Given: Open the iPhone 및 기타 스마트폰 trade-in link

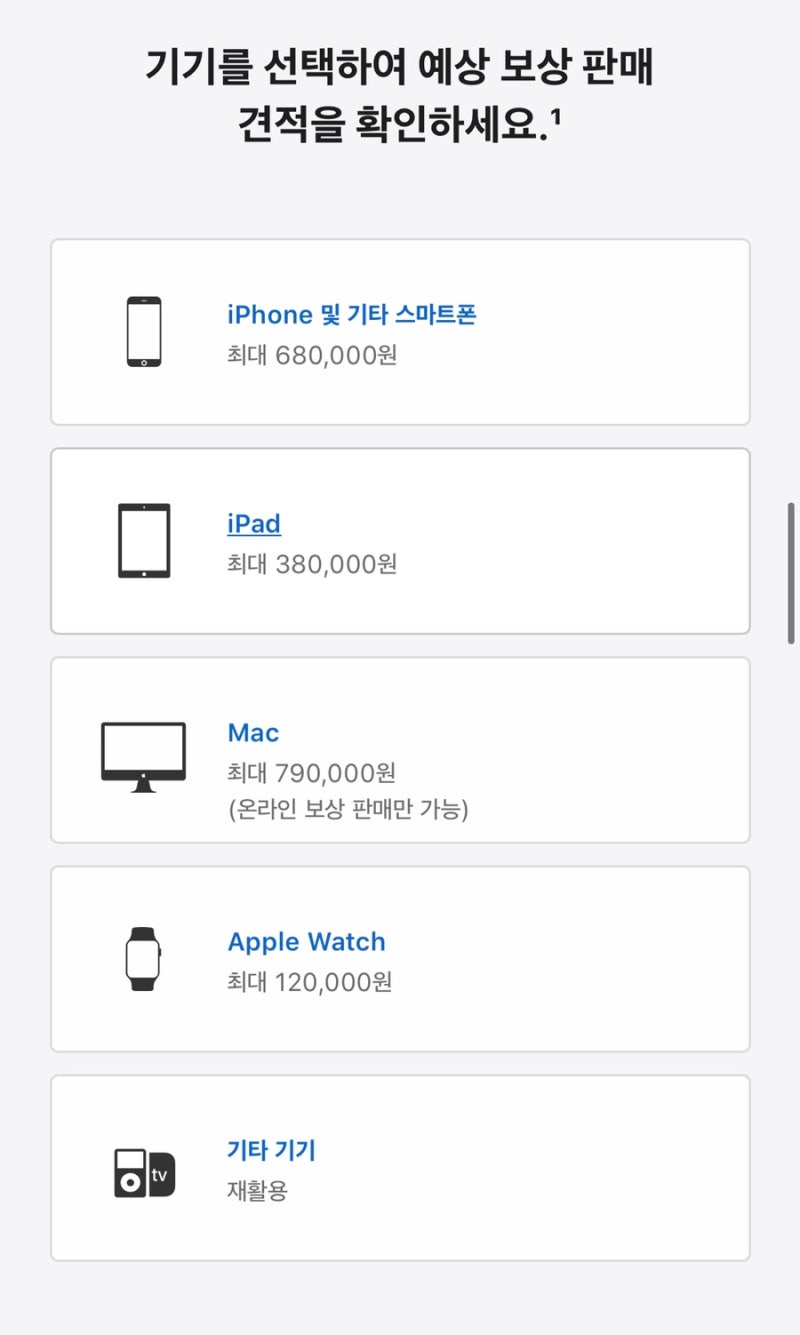Looking at the screenshot, I should [x=352, y=314].
